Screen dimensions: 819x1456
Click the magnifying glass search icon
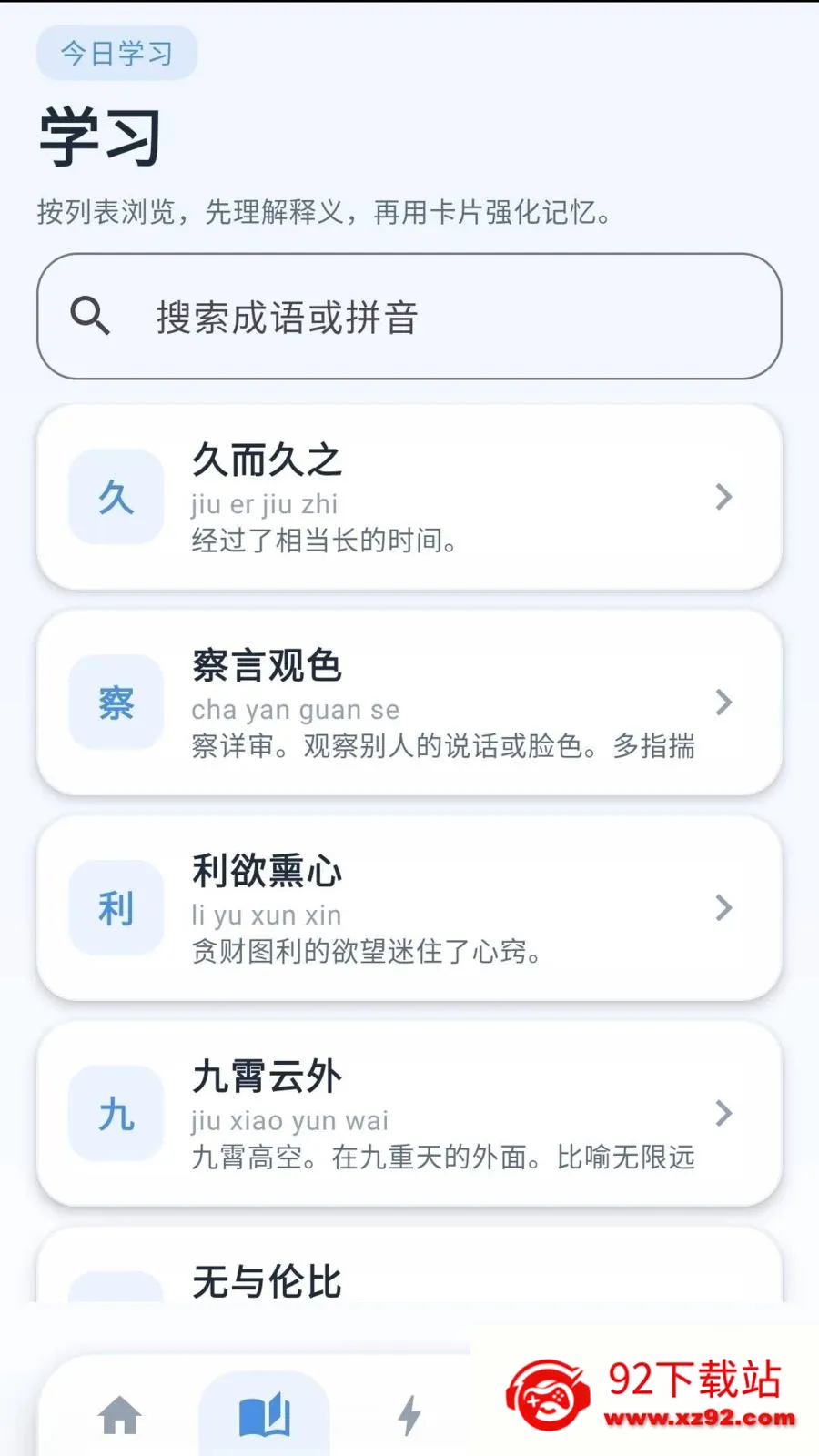click(x=91, y=316)
